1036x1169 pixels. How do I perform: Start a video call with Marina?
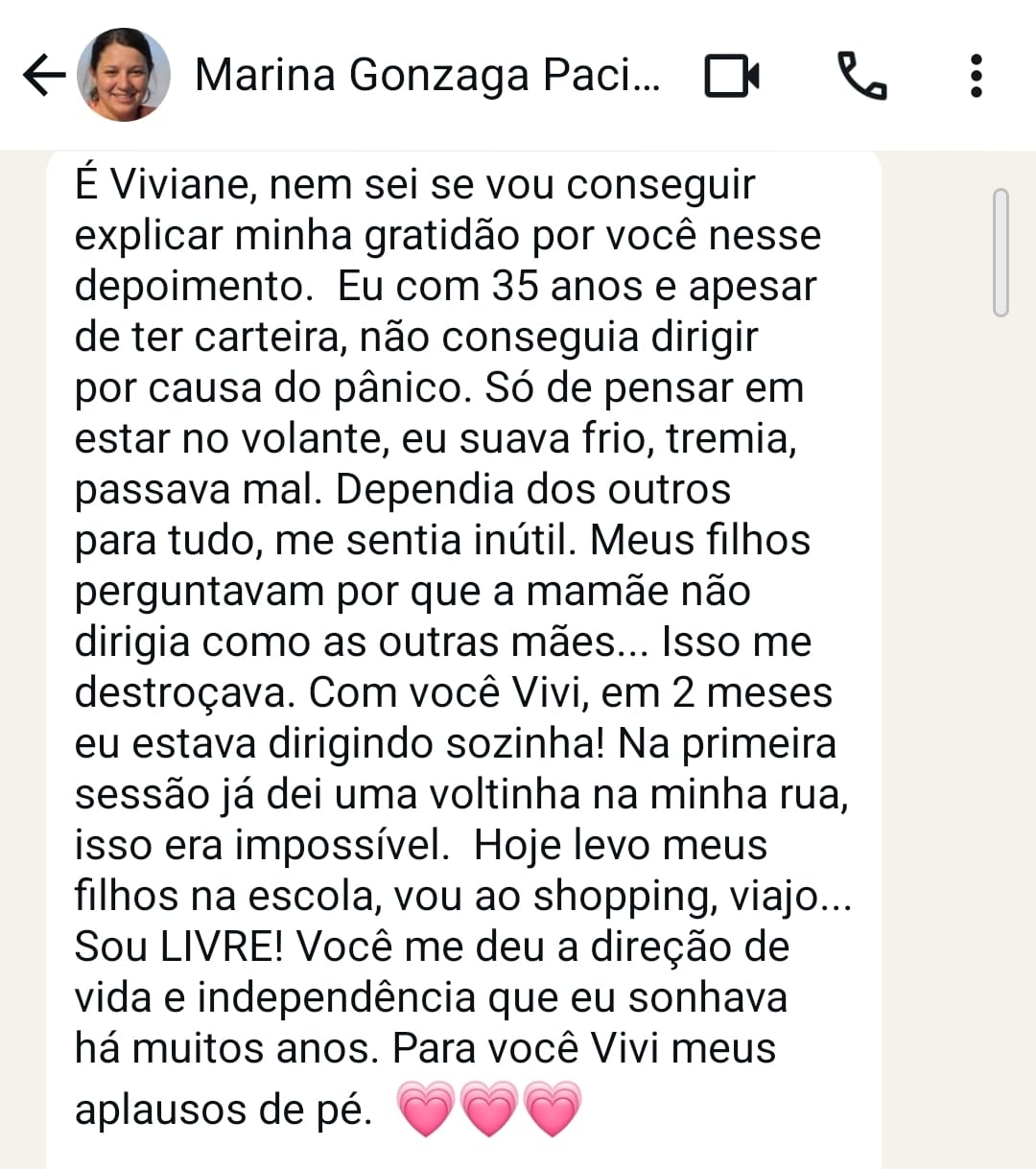tap(732, 76)
